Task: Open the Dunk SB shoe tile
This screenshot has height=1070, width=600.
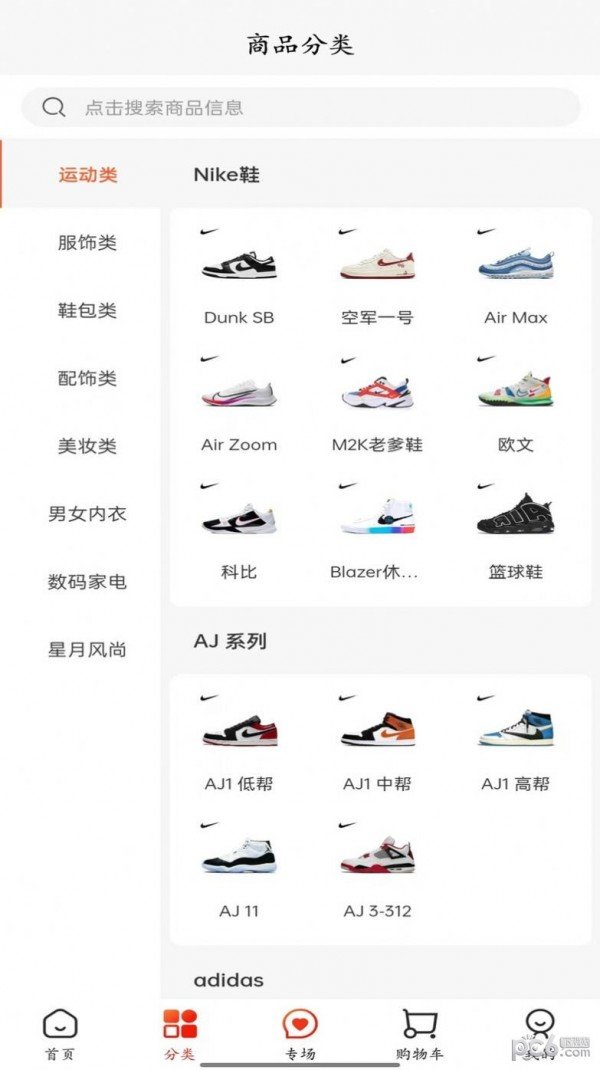Action: pyautogui.click(x=239, y=278)
